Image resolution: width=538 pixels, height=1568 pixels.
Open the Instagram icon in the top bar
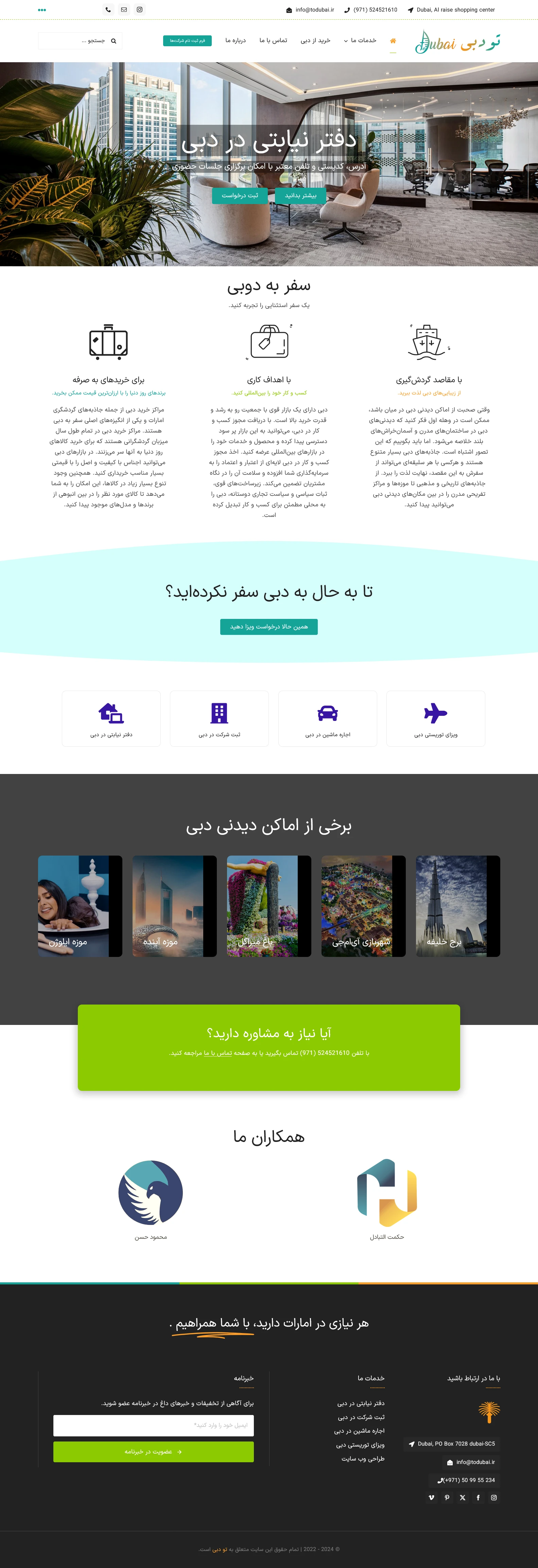(x=139, y=10)
